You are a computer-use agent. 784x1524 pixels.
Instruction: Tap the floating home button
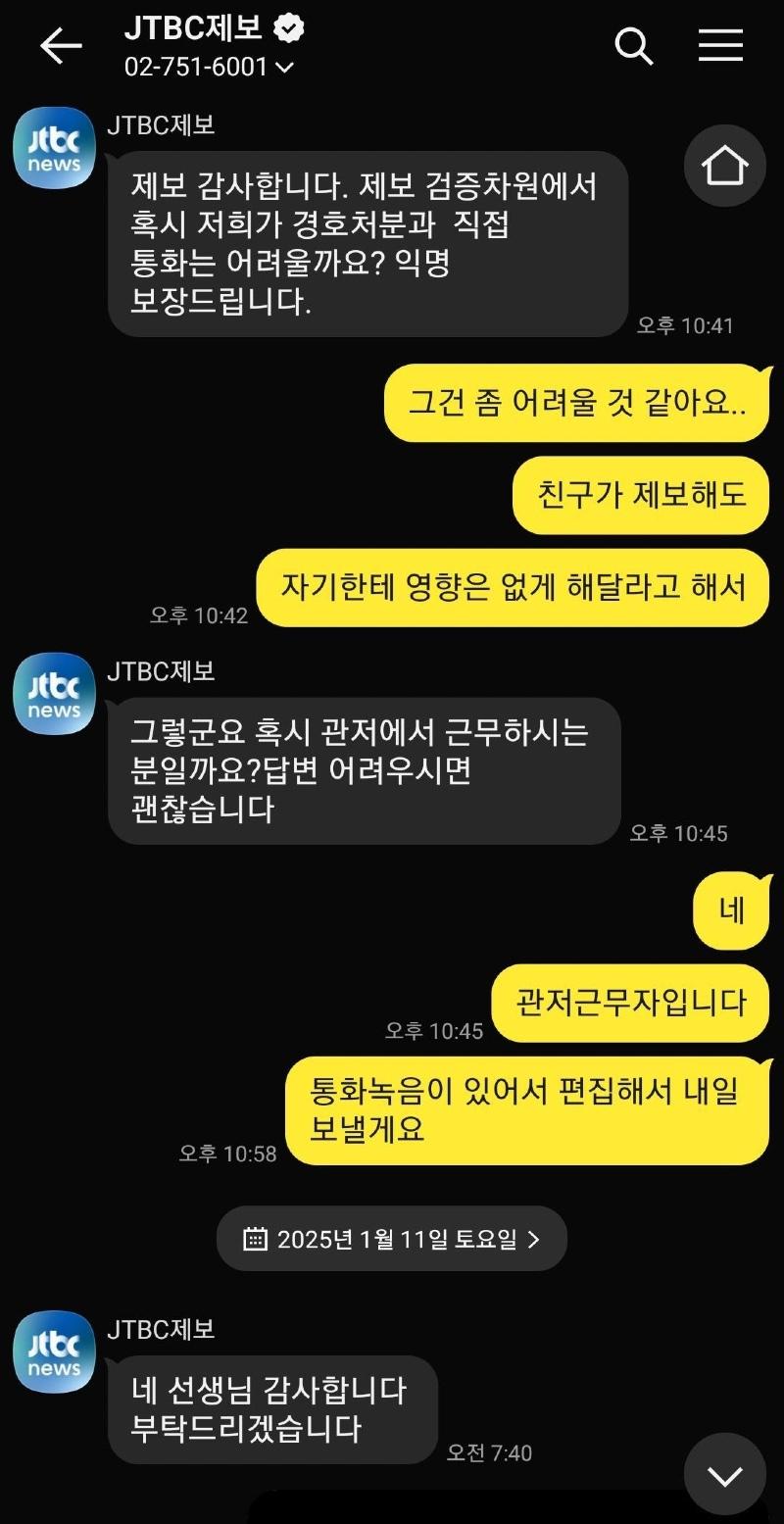[724, 166]
